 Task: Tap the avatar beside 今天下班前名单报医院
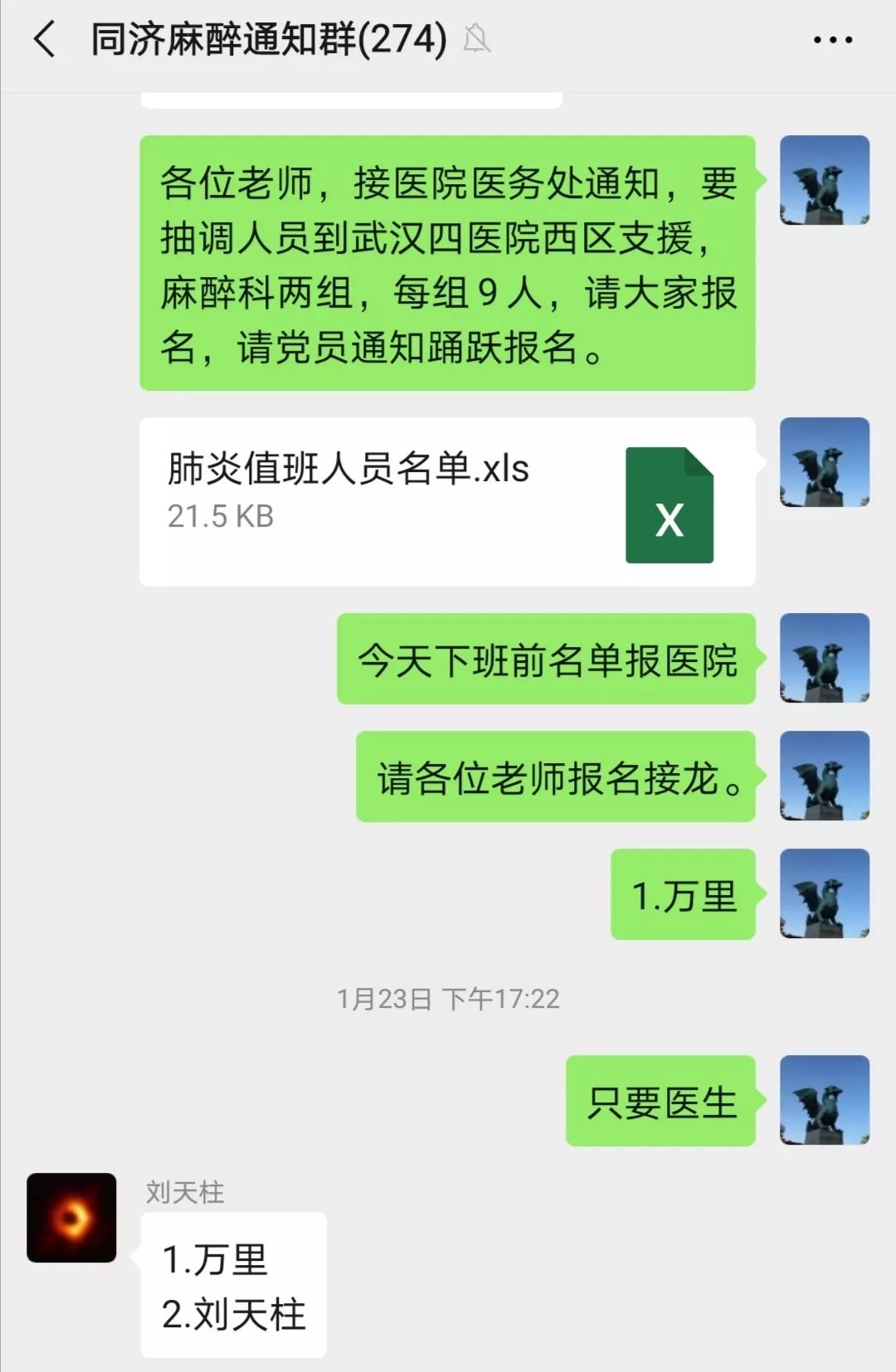pyautogui.click(x=824, y=658)
